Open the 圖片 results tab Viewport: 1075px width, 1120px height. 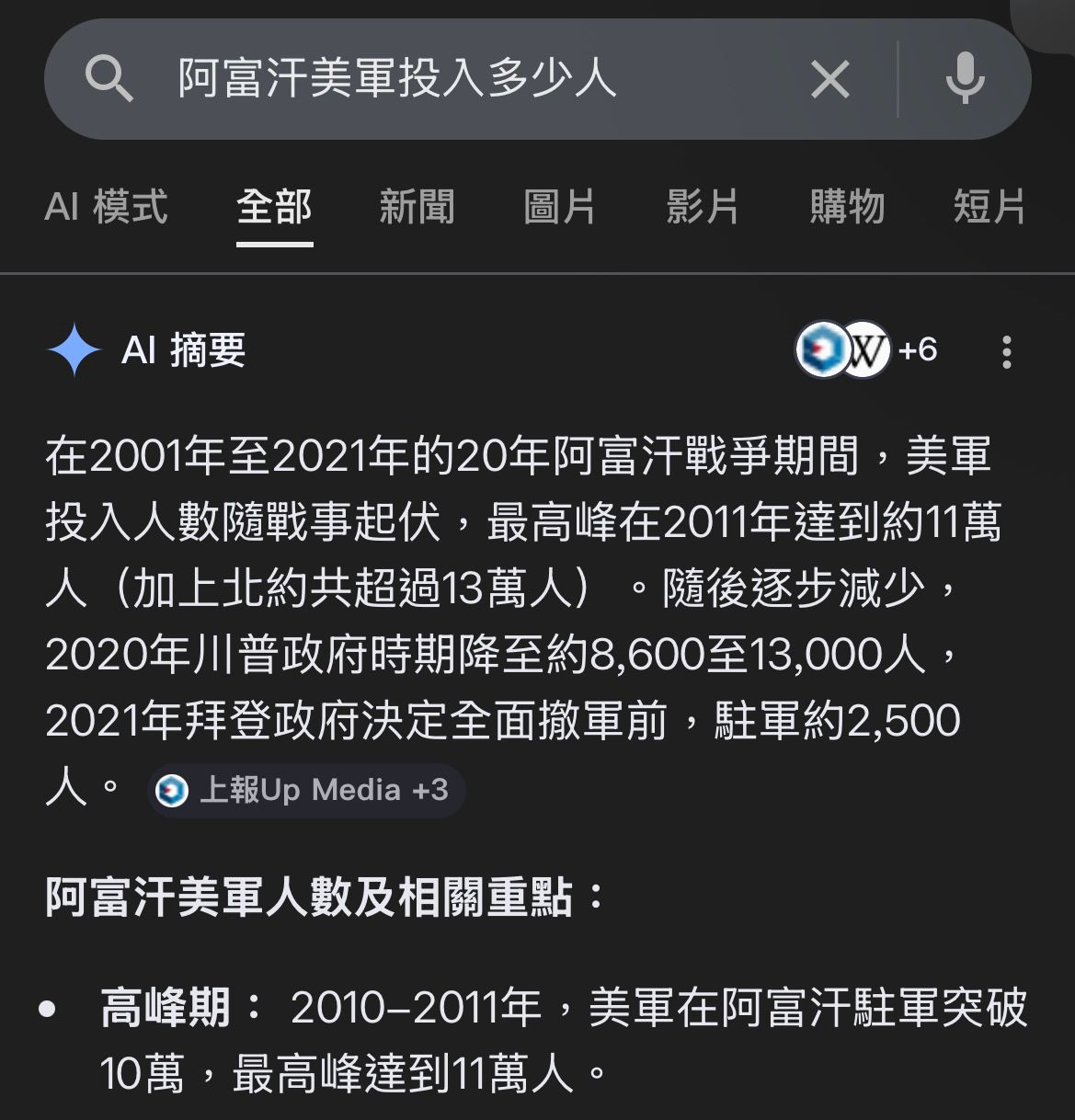561,207
